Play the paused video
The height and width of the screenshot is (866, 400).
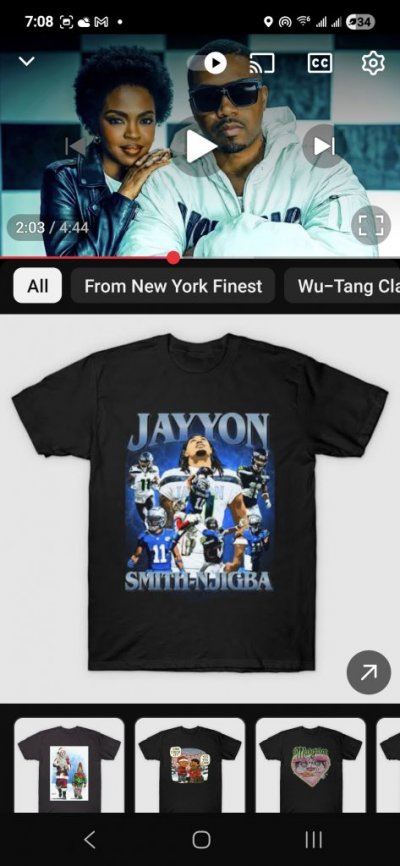click(199, 146)
